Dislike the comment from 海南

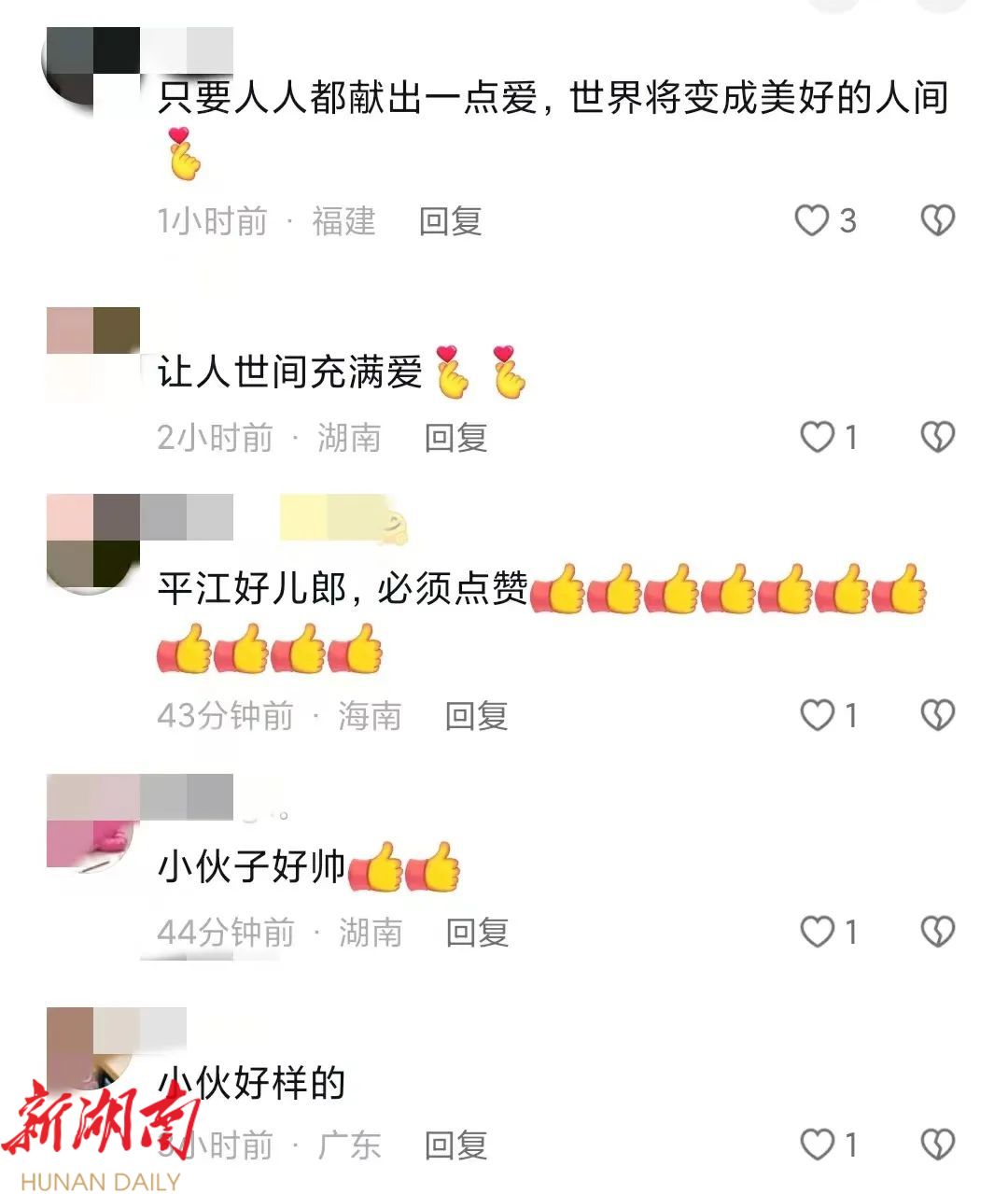[x=938, y=716]
